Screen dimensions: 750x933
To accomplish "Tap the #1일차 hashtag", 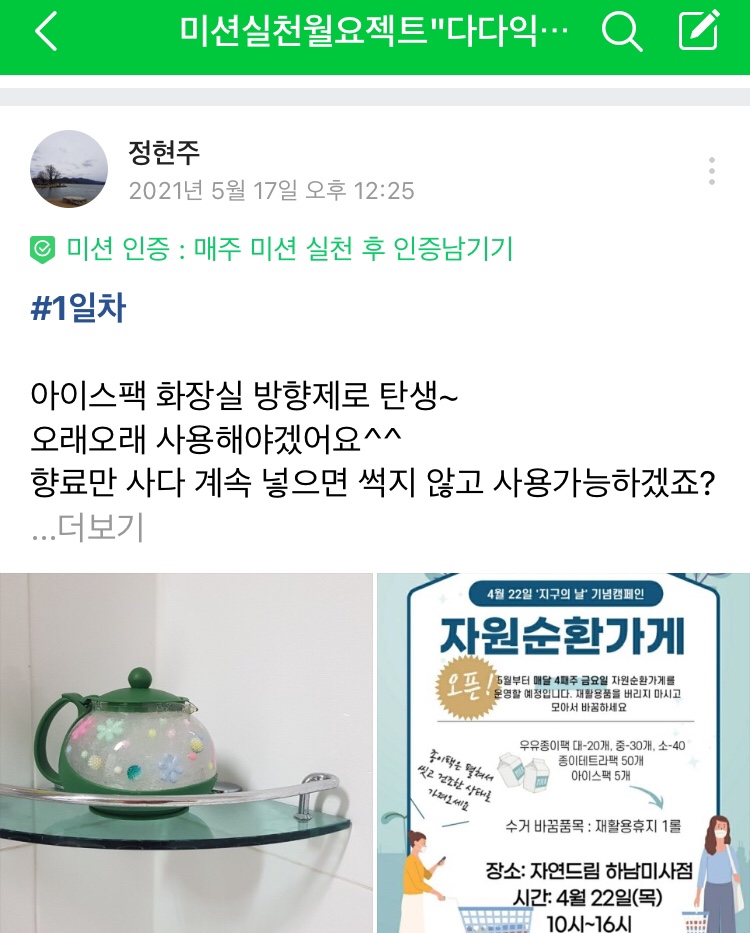I will click(x=78, y=309).
